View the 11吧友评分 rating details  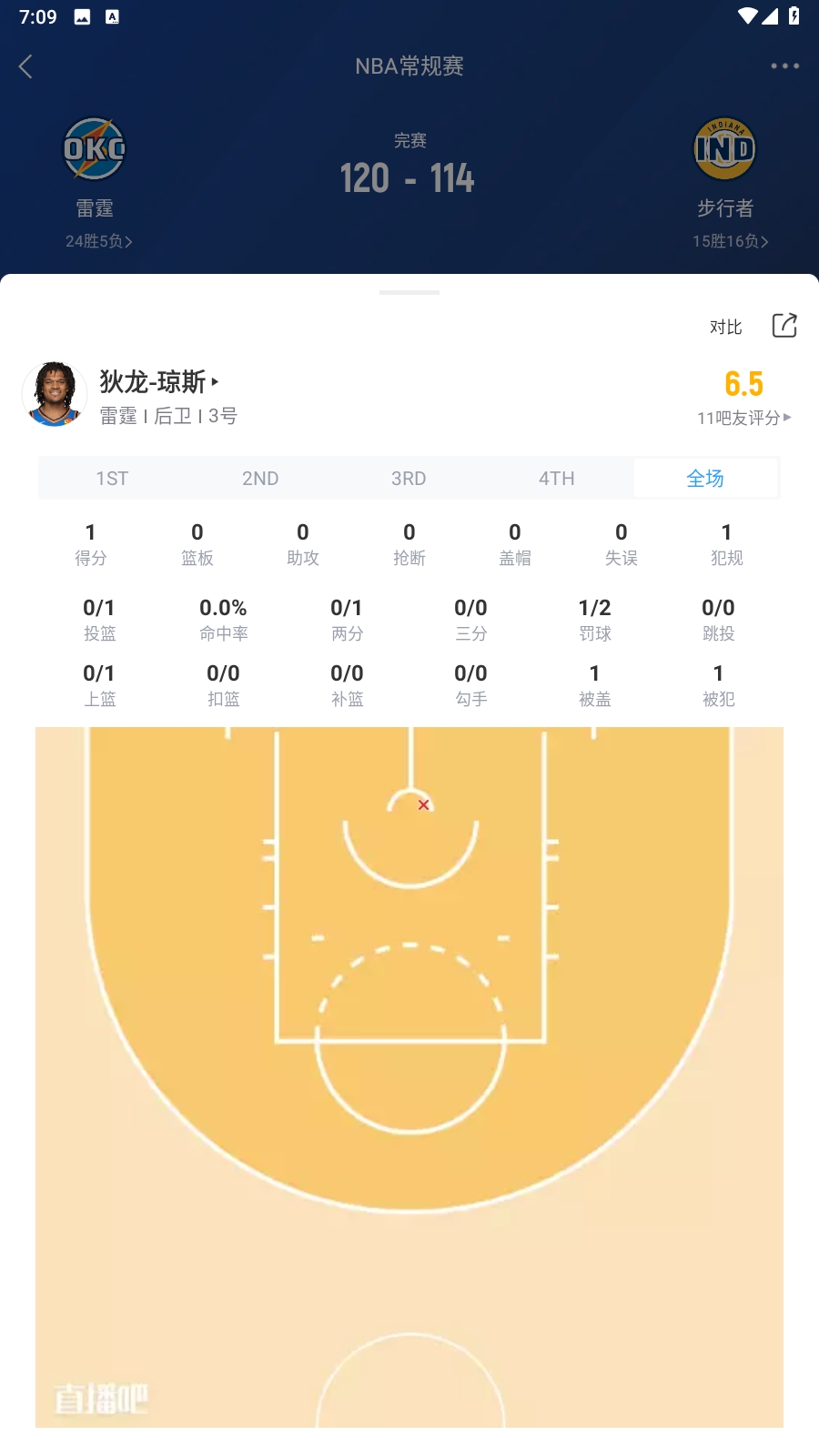tap(743, 418)
